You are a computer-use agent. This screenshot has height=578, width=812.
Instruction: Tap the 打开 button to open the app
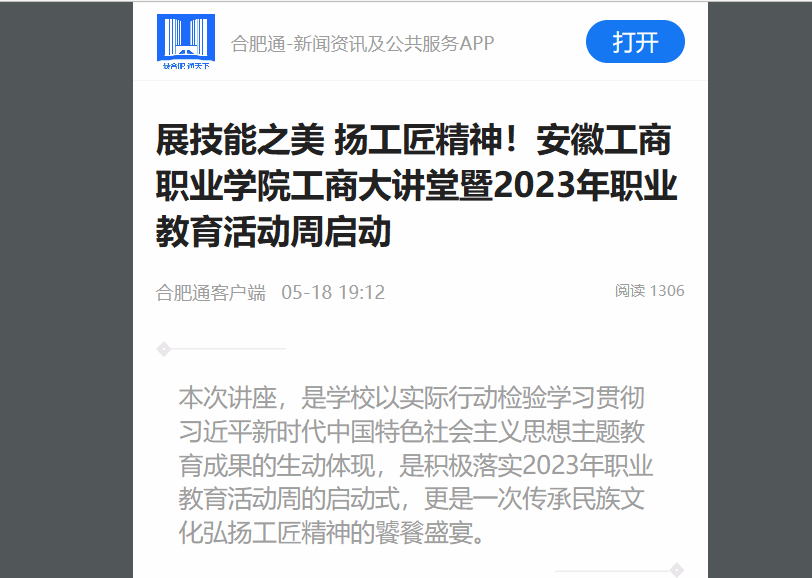pyautogui.click(x=635, y=42)
